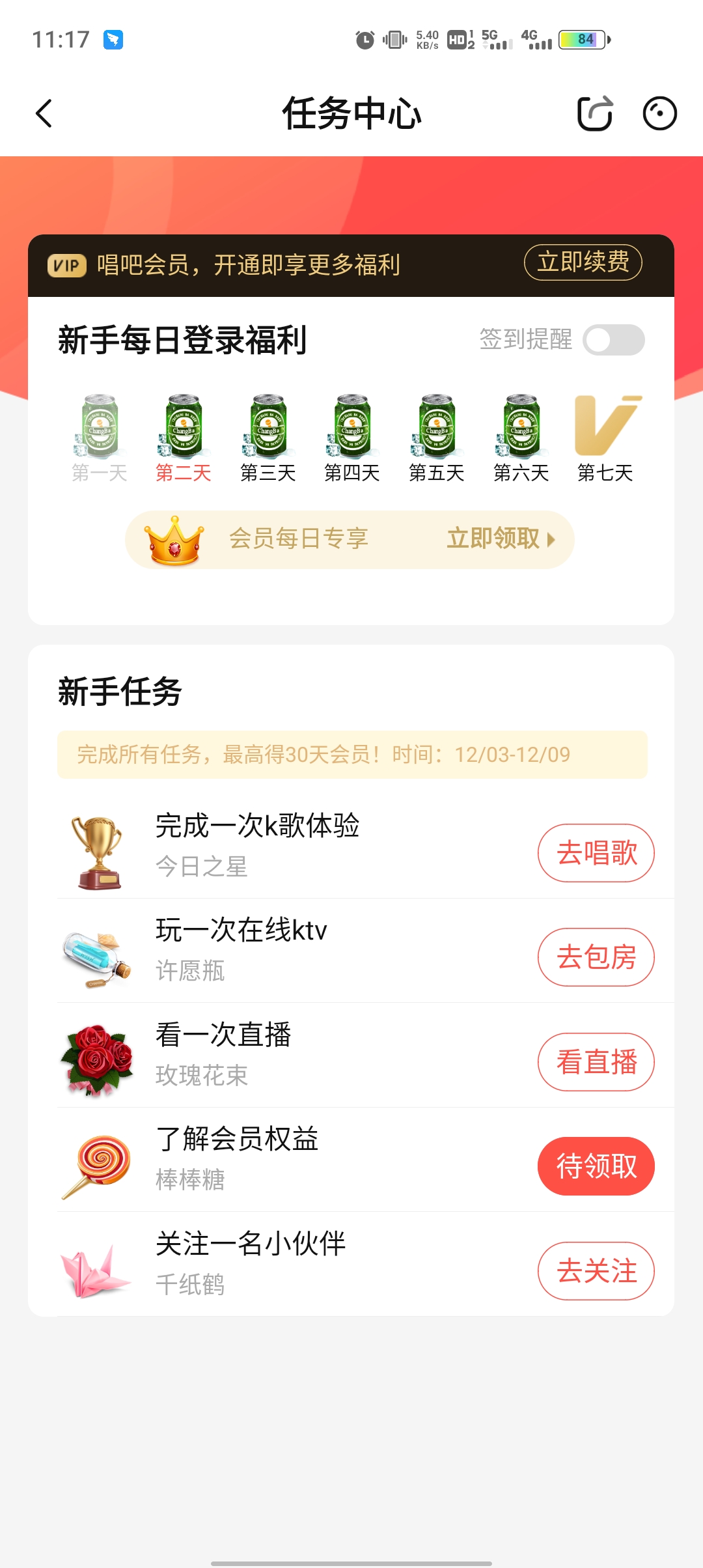Tap 去关注 to follow a friend
The width and height of the screenshot is (703, 1568).
(x=596, y=1271)
